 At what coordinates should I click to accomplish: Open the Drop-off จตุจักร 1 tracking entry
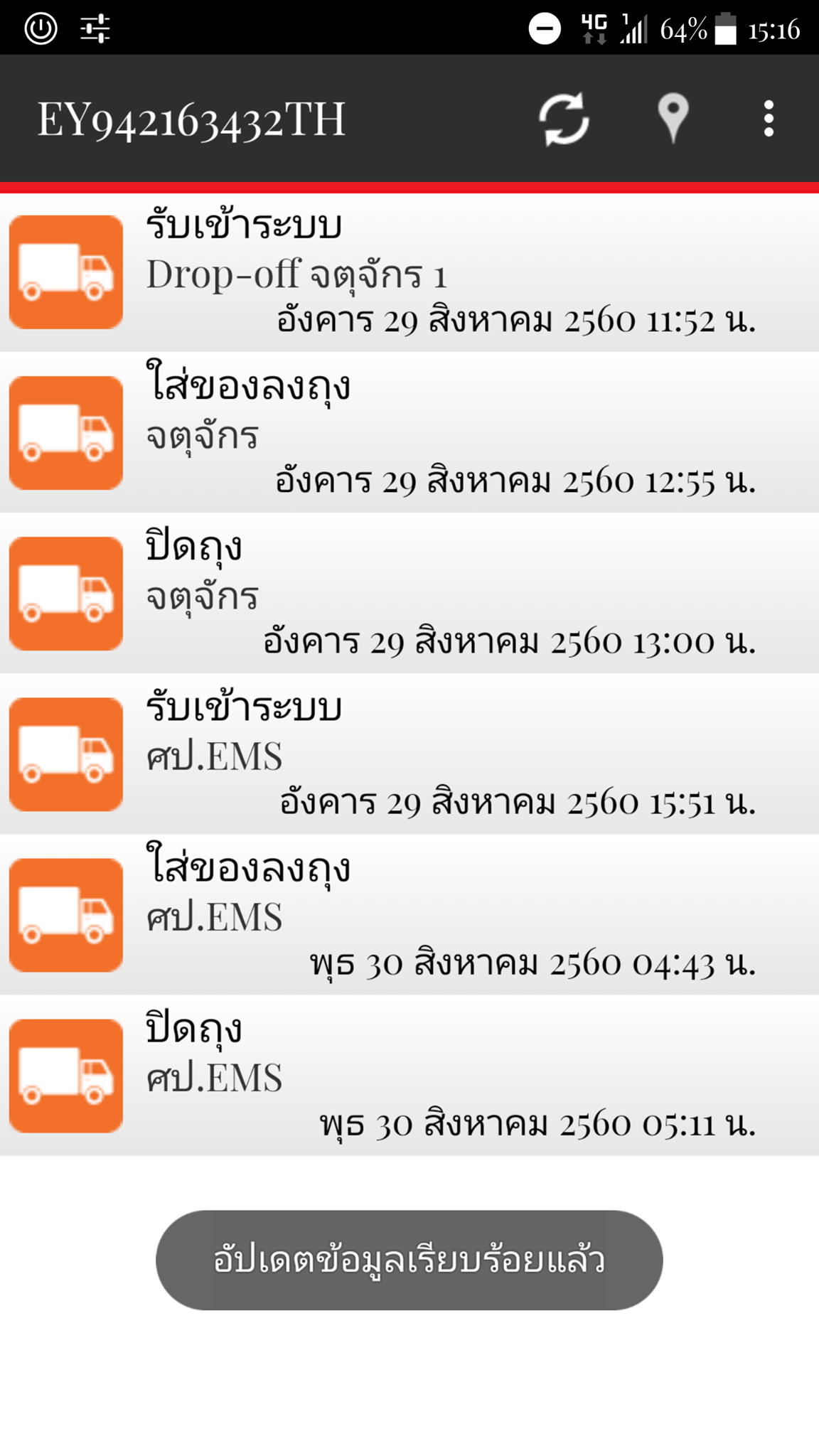[409, 273]
